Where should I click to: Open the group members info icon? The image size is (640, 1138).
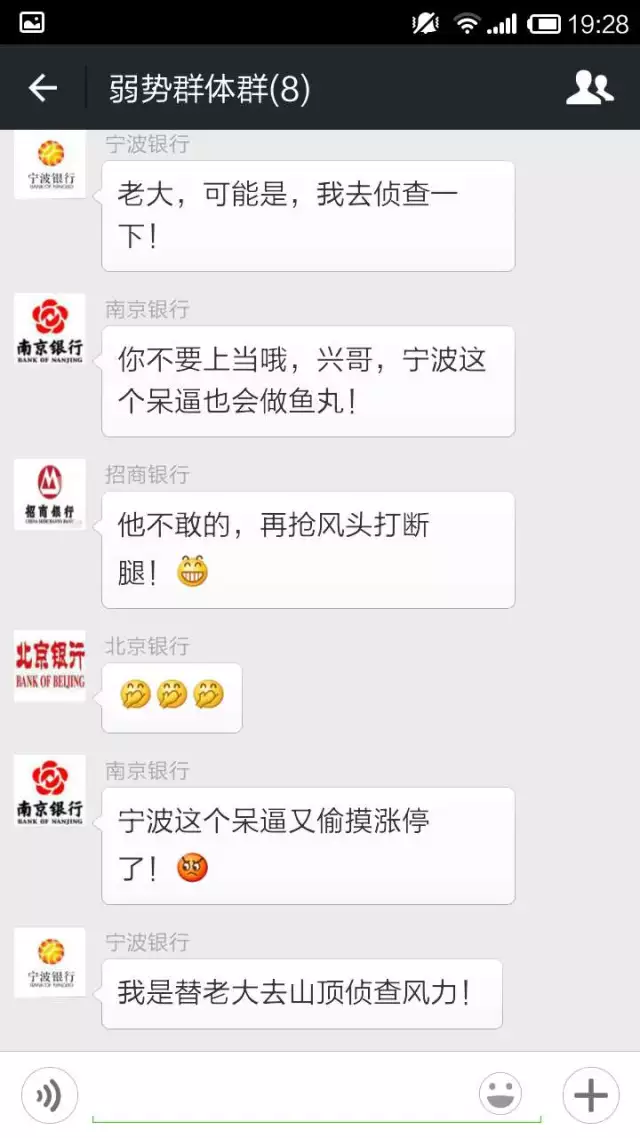589,88
